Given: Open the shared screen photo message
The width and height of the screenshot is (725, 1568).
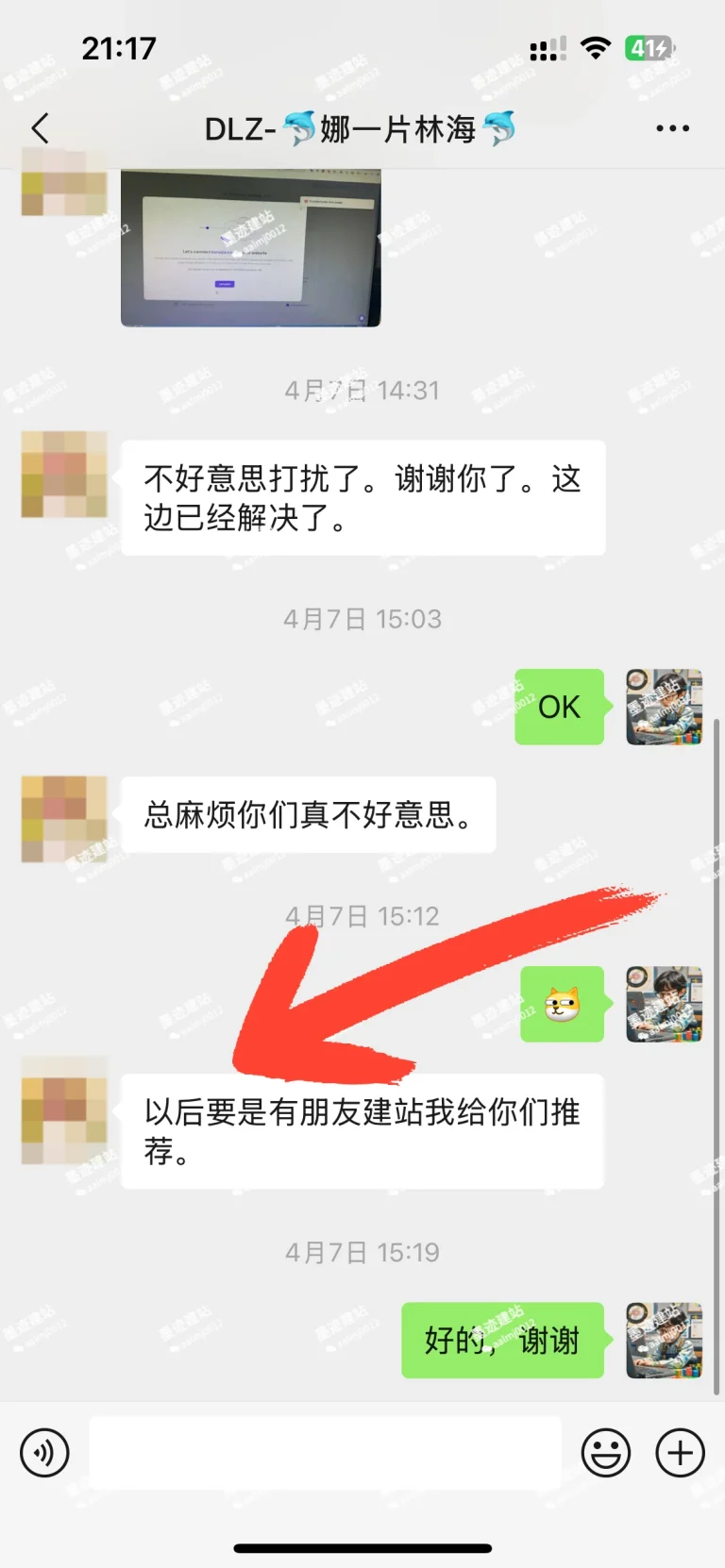Looking at the screenshot, I should pos(250,249).
